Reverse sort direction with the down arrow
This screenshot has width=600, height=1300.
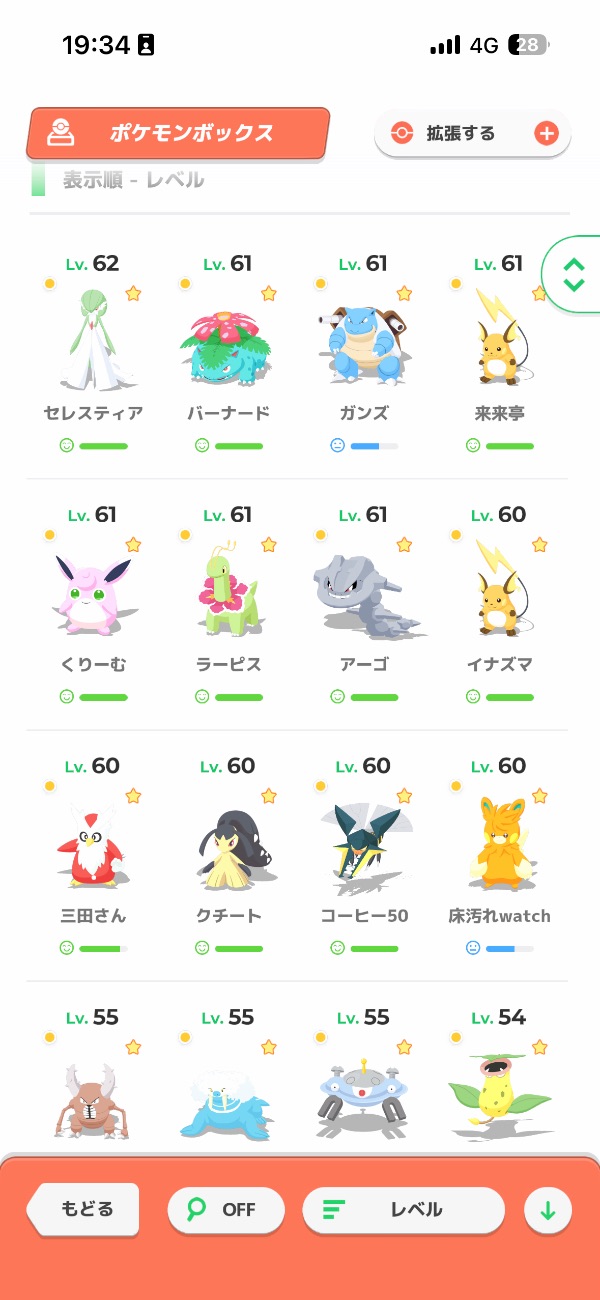[x=548, y=1211]
